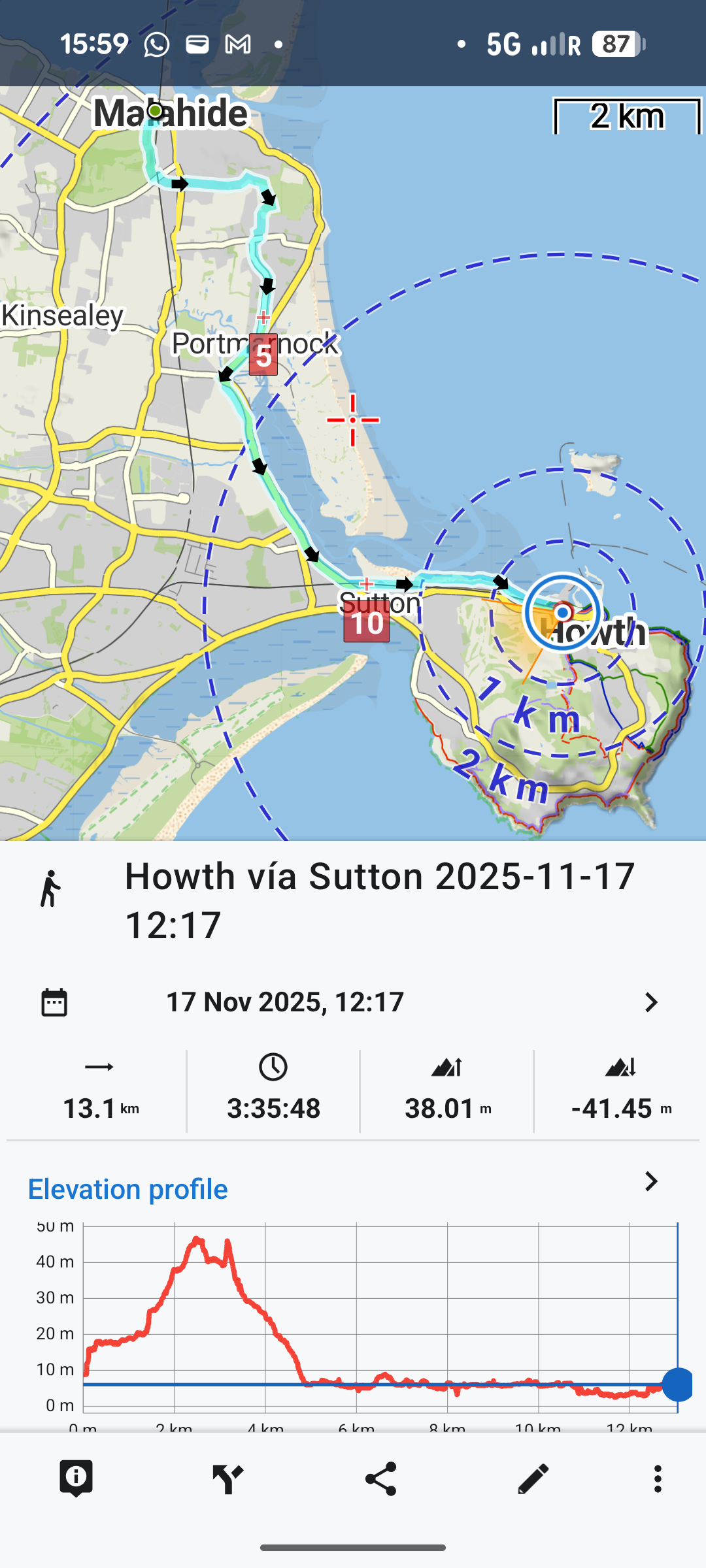Select the 10 km marker near Sutton
Image resolution: width=706 pixels, height=1568 pixels.
click(367, 623)
